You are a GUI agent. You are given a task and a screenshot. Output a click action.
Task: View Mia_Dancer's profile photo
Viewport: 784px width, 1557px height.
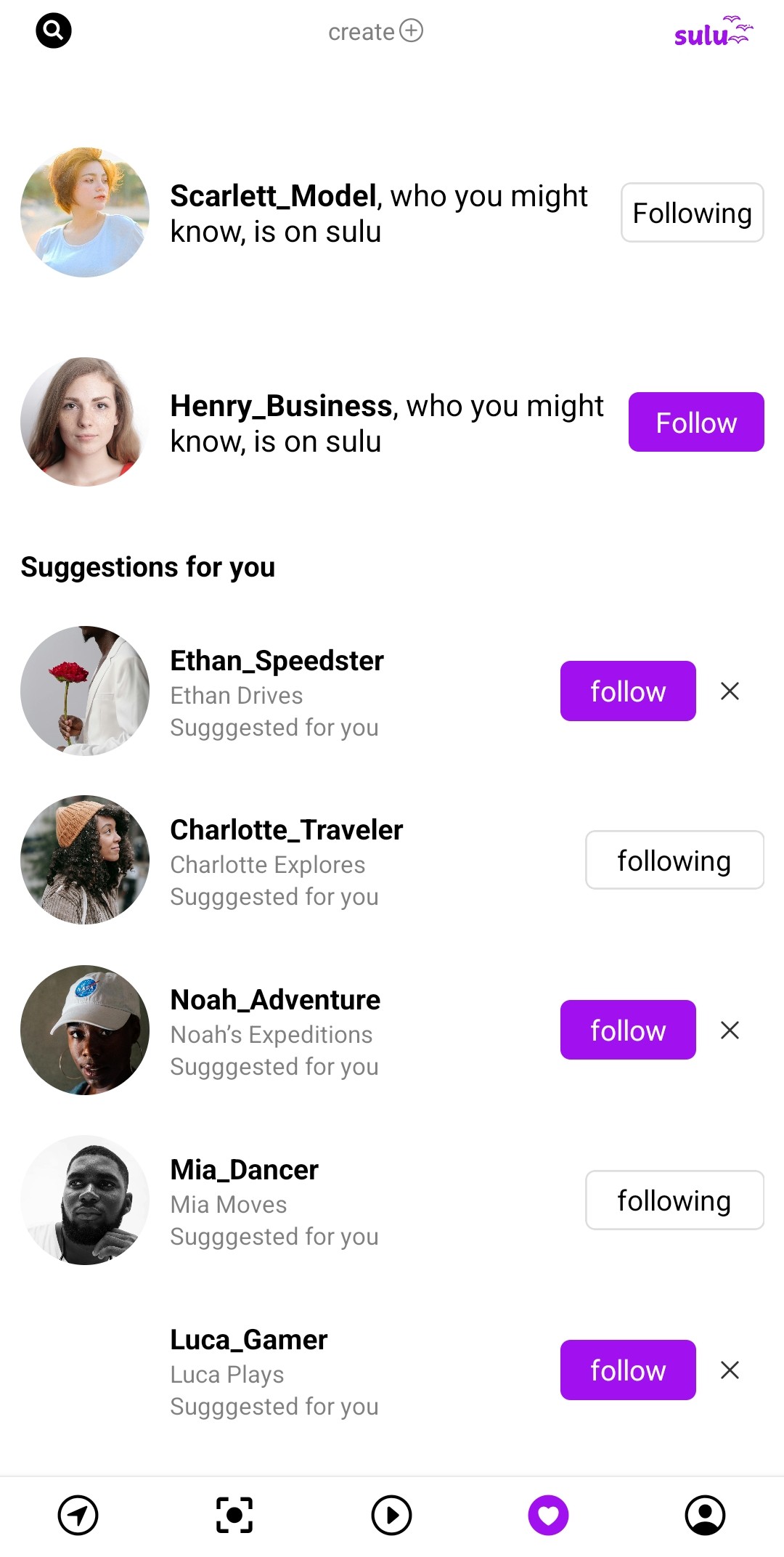[85, 1200]
